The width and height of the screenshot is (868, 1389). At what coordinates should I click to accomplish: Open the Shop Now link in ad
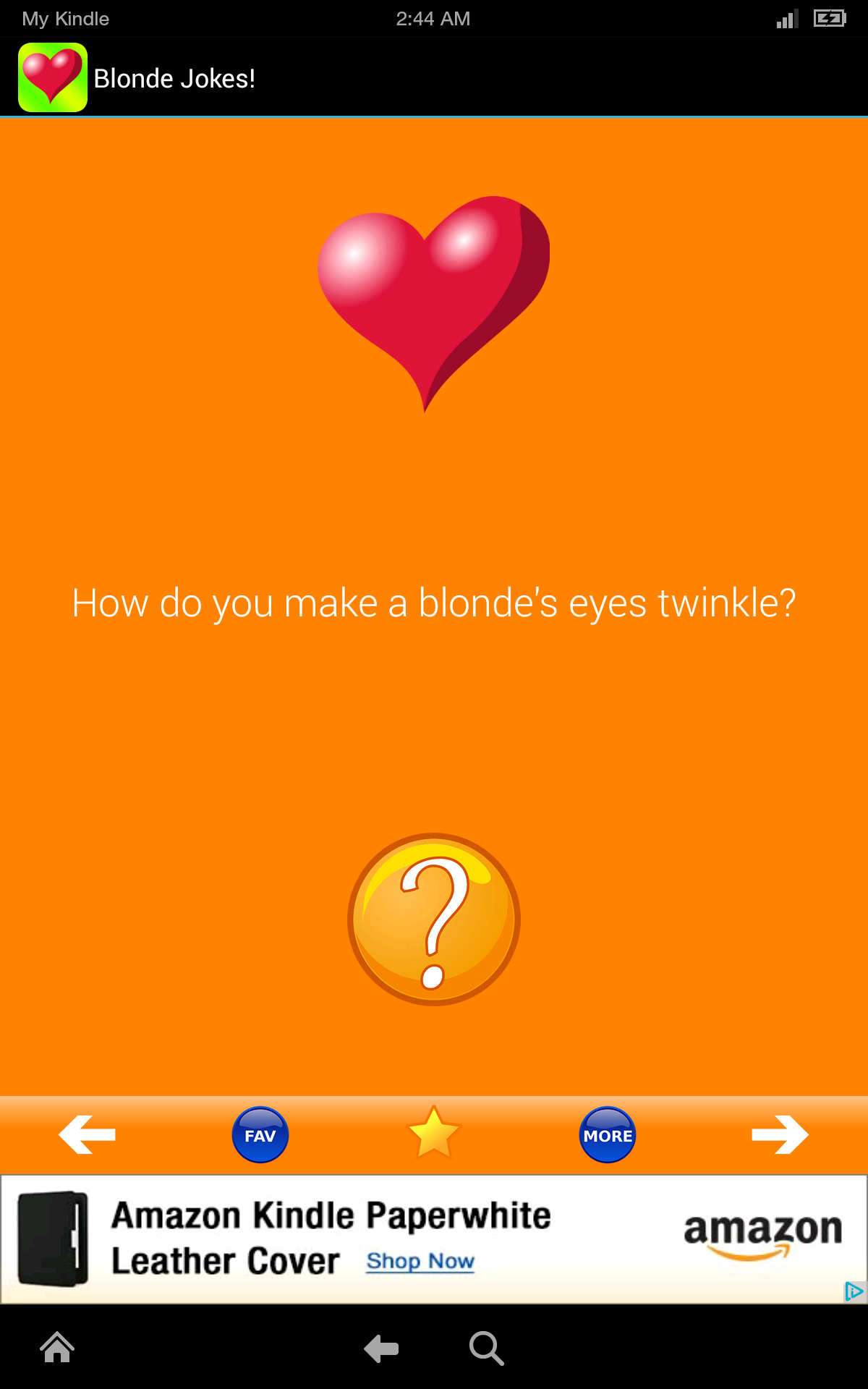420,1261
